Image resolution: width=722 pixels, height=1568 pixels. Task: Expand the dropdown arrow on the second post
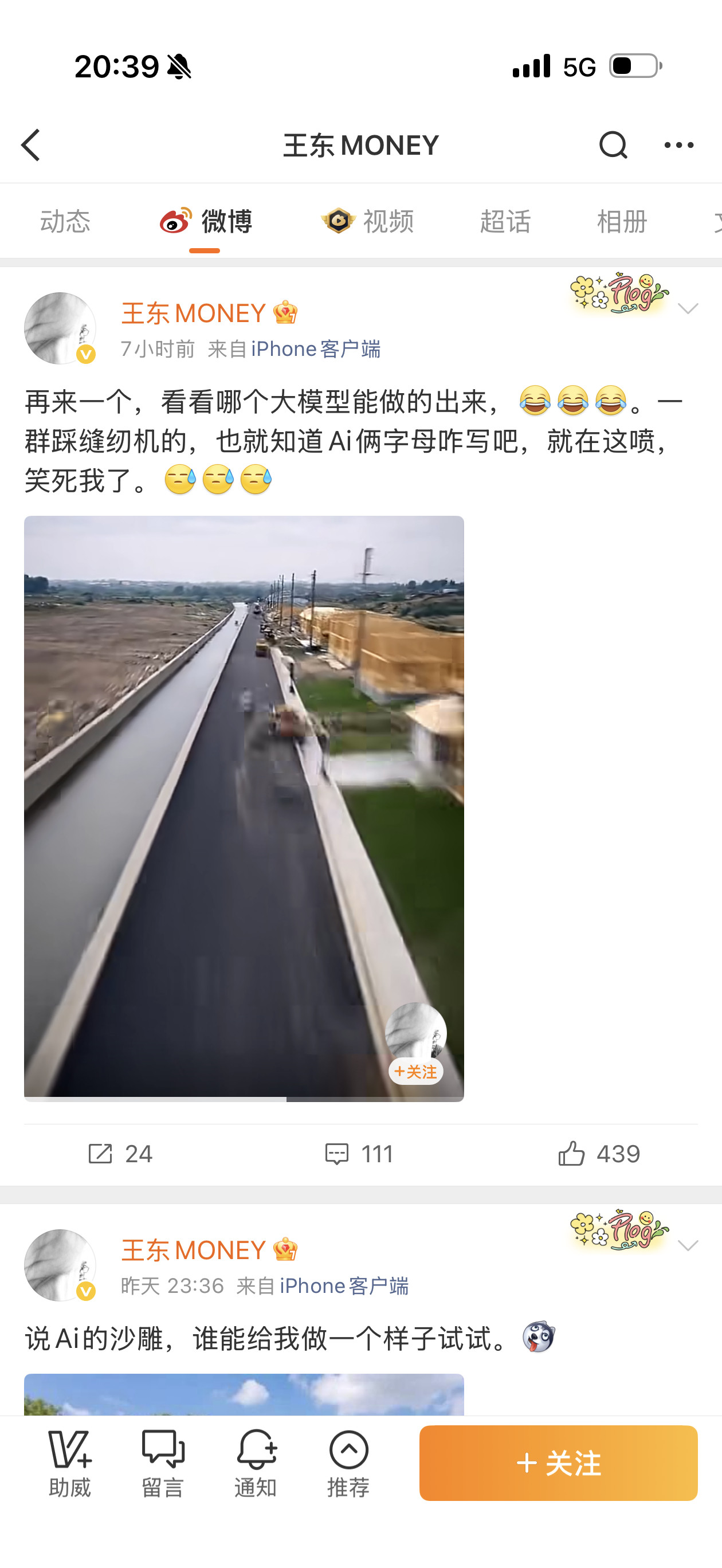(689, 1244)
